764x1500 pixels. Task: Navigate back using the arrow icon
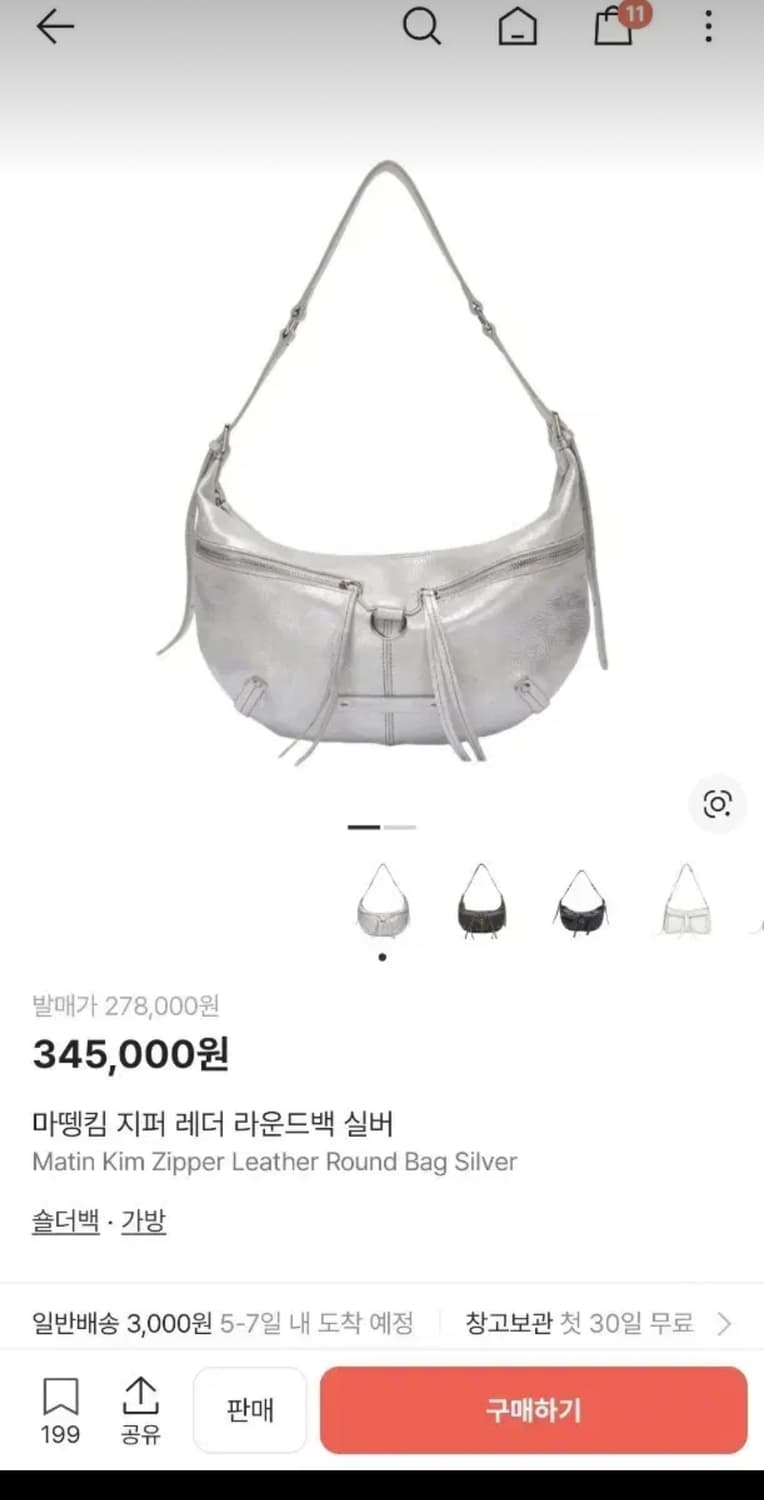[55, 27]
